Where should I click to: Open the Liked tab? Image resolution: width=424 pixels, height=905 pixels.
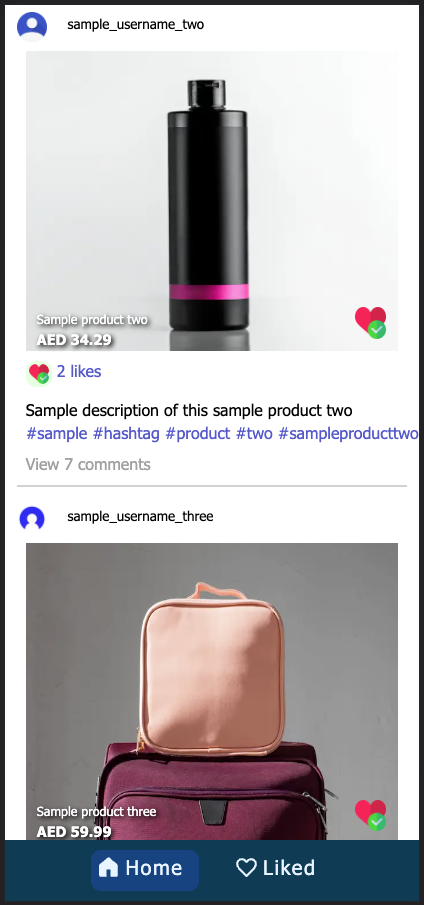click(275, 867)
